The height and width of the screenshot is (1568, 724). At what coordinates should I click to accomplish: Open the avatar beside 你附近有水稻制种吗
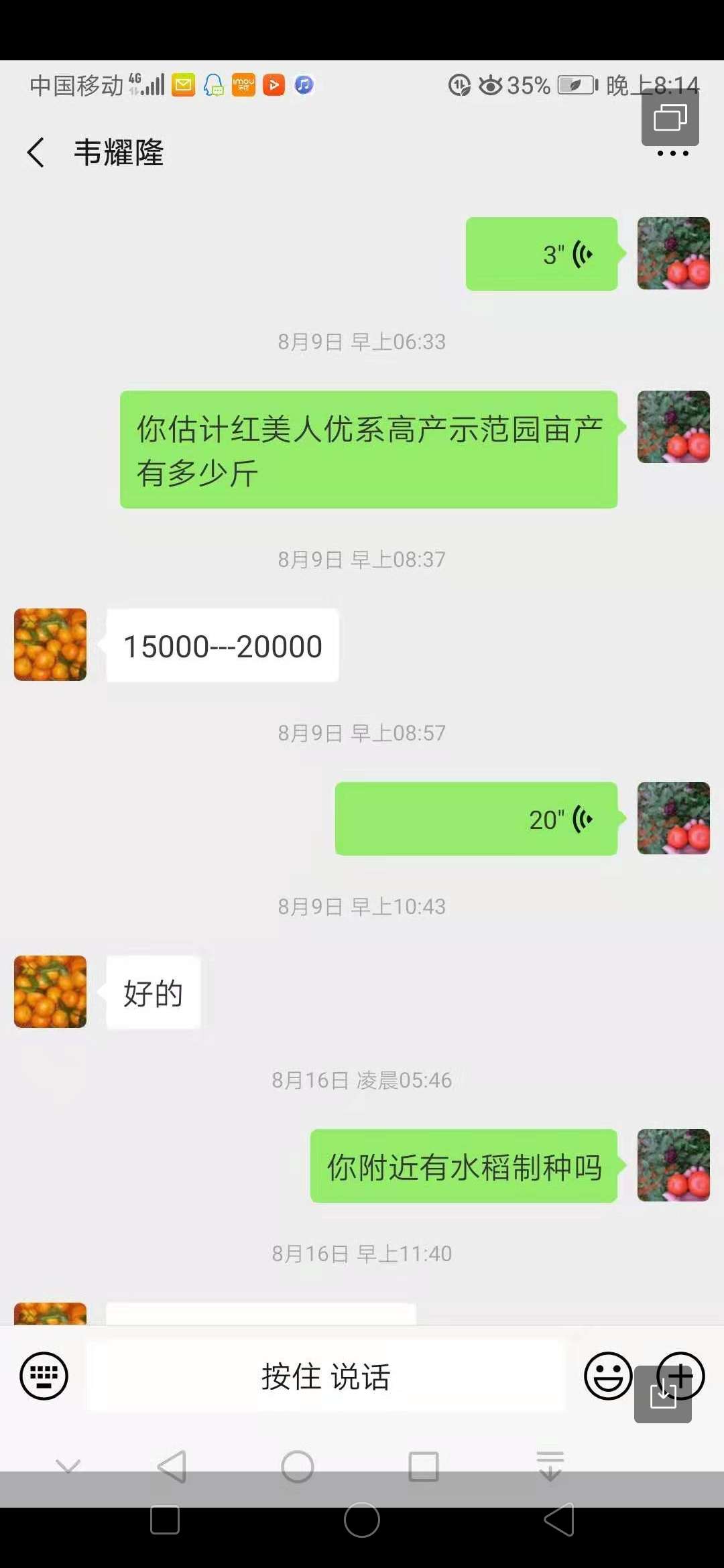673,1165
